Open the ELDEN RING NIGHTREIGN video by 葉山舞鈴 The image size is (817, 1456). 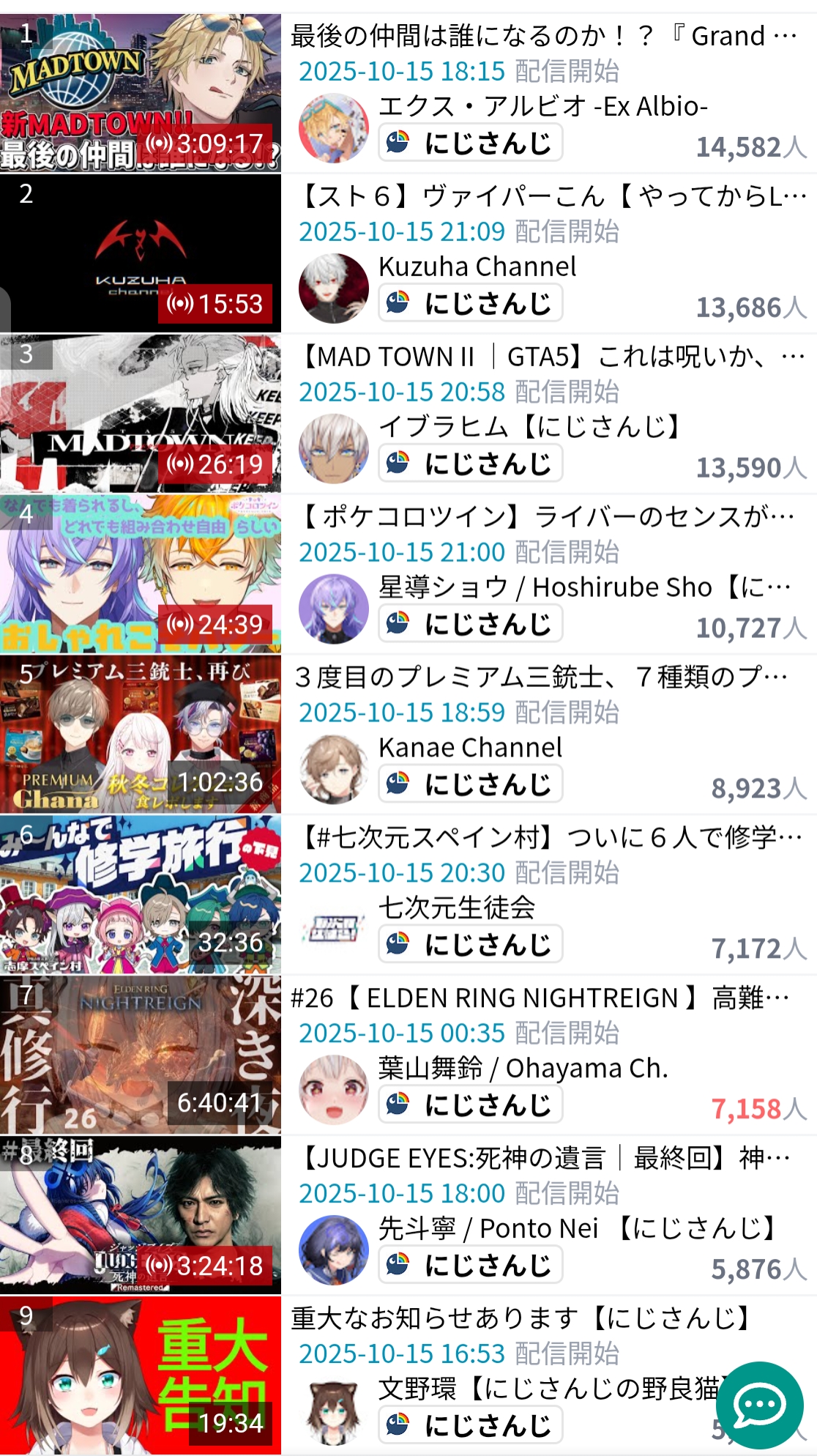(x=141, y=1055)
